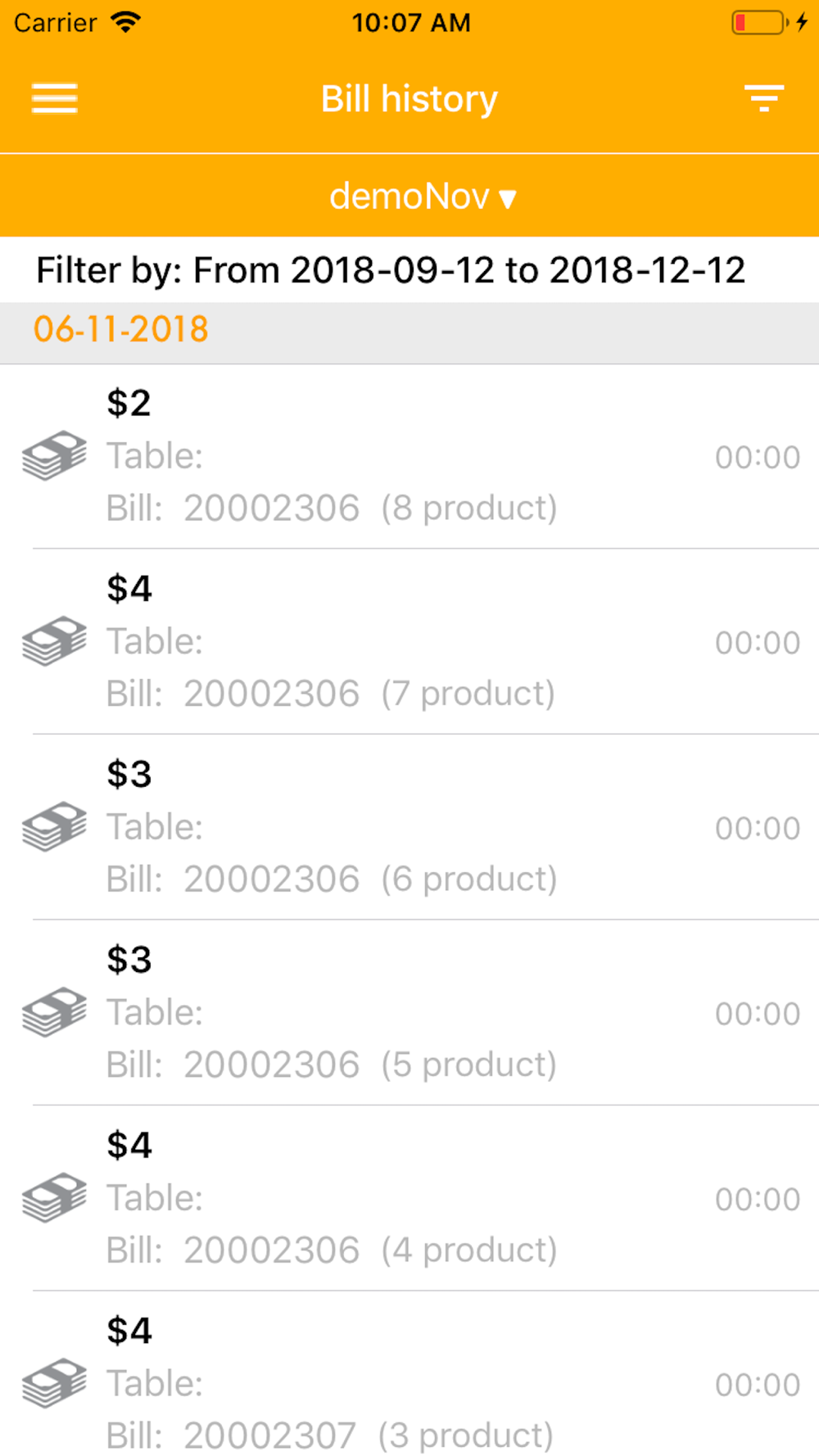Open the filter options icon
The height and width of the screenshot is (1456, 819).
(x=764, y=98)
